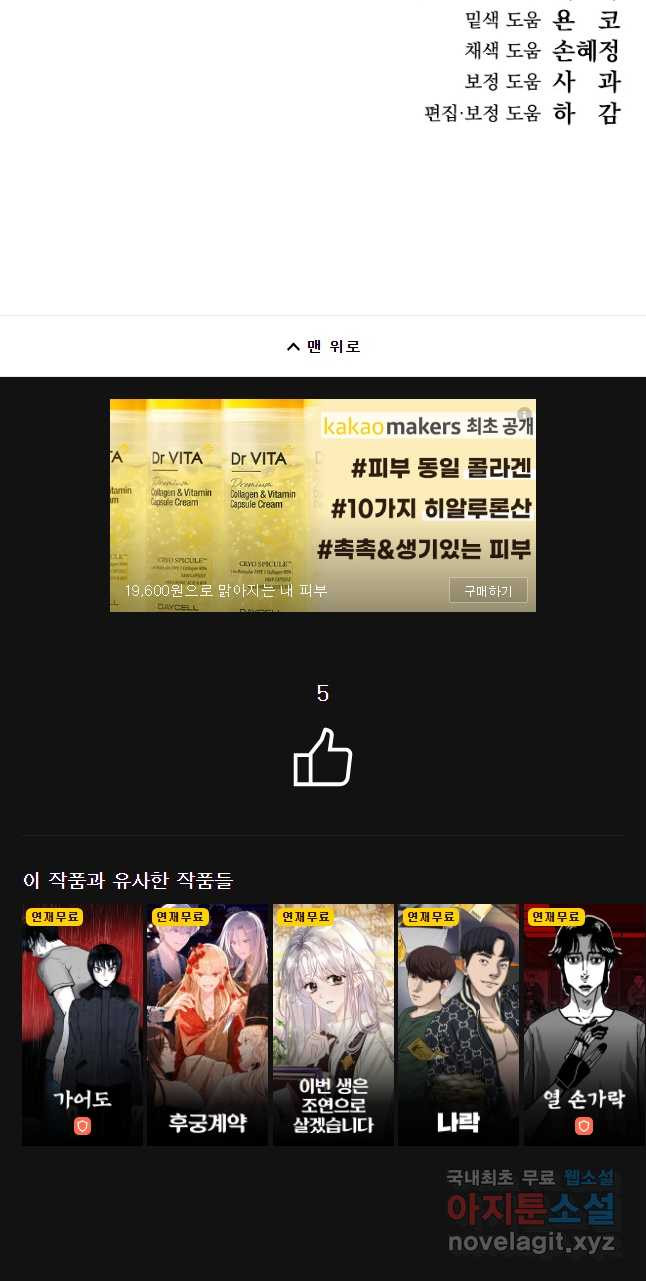Open the webtoon 후궁계약
The width and height of the screenshot is (646, 1281).
207,1025
